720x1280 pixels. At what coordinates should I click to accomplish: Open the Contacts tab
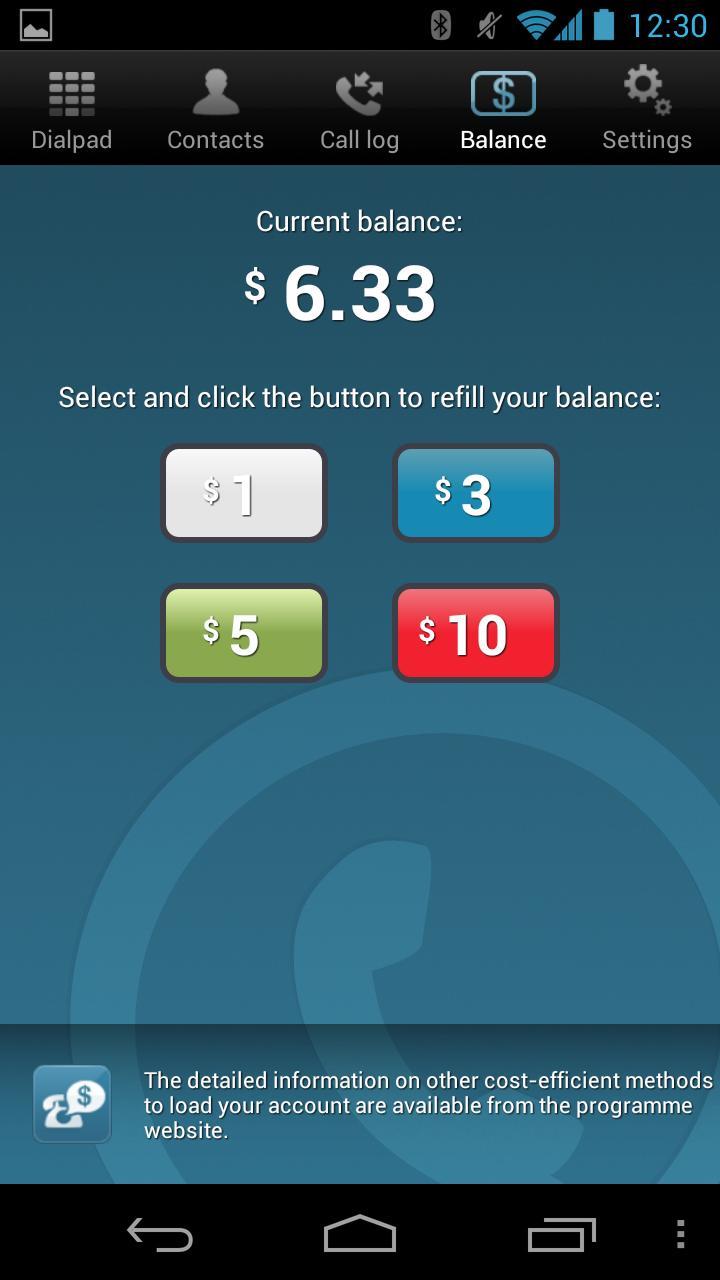pos(215,110)
